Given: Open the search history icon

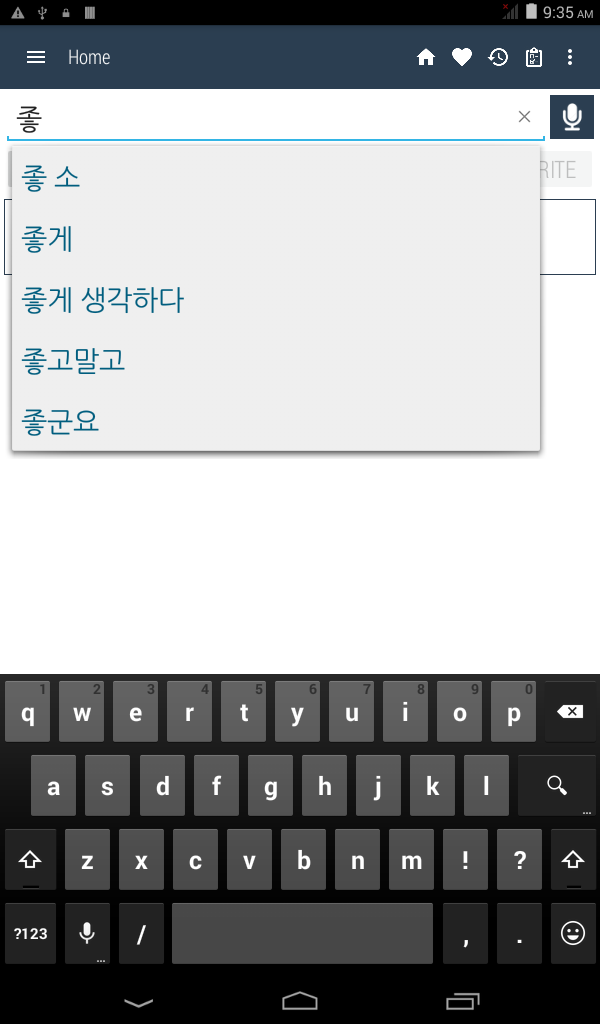Looking at the screenshot, I should (498, 57).
